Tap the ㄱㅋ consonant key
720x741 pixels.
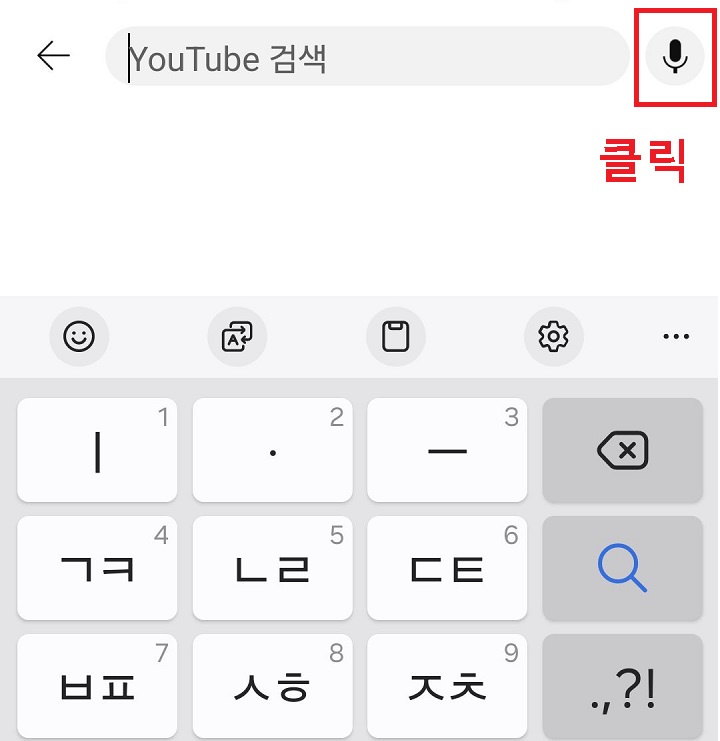coord(96,568)
